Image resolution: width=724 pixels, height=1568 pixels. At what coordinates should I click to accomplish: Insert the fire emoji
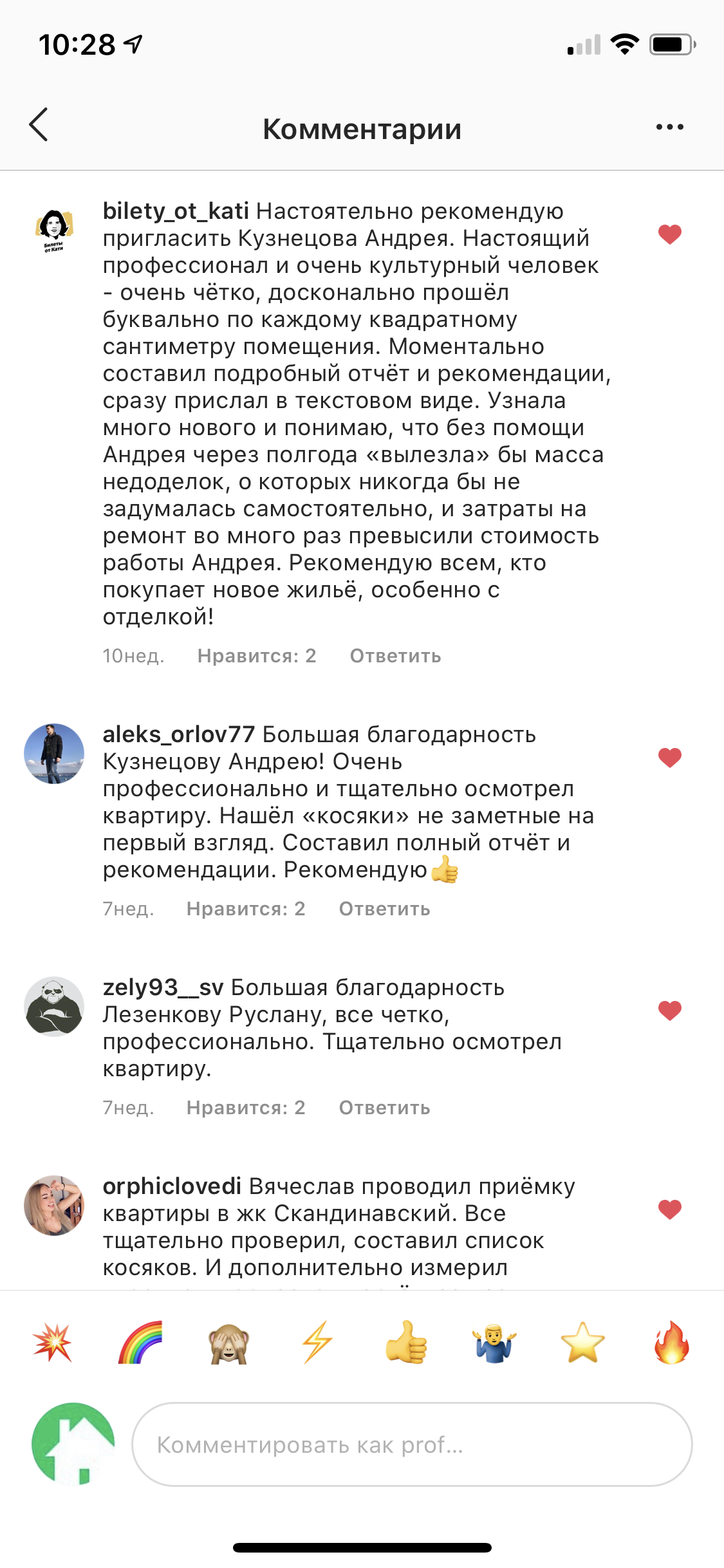click(671, 1343)
